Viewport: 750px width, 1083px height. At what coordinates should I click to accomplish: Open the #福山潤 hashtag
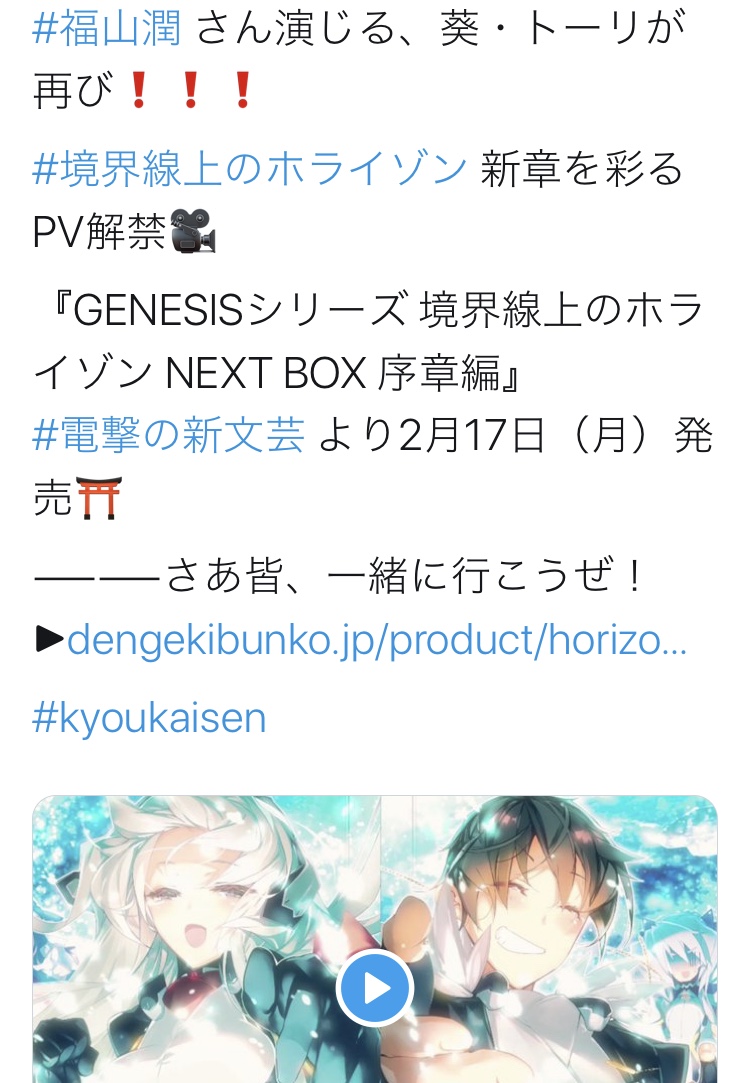(x=107, y=29)
